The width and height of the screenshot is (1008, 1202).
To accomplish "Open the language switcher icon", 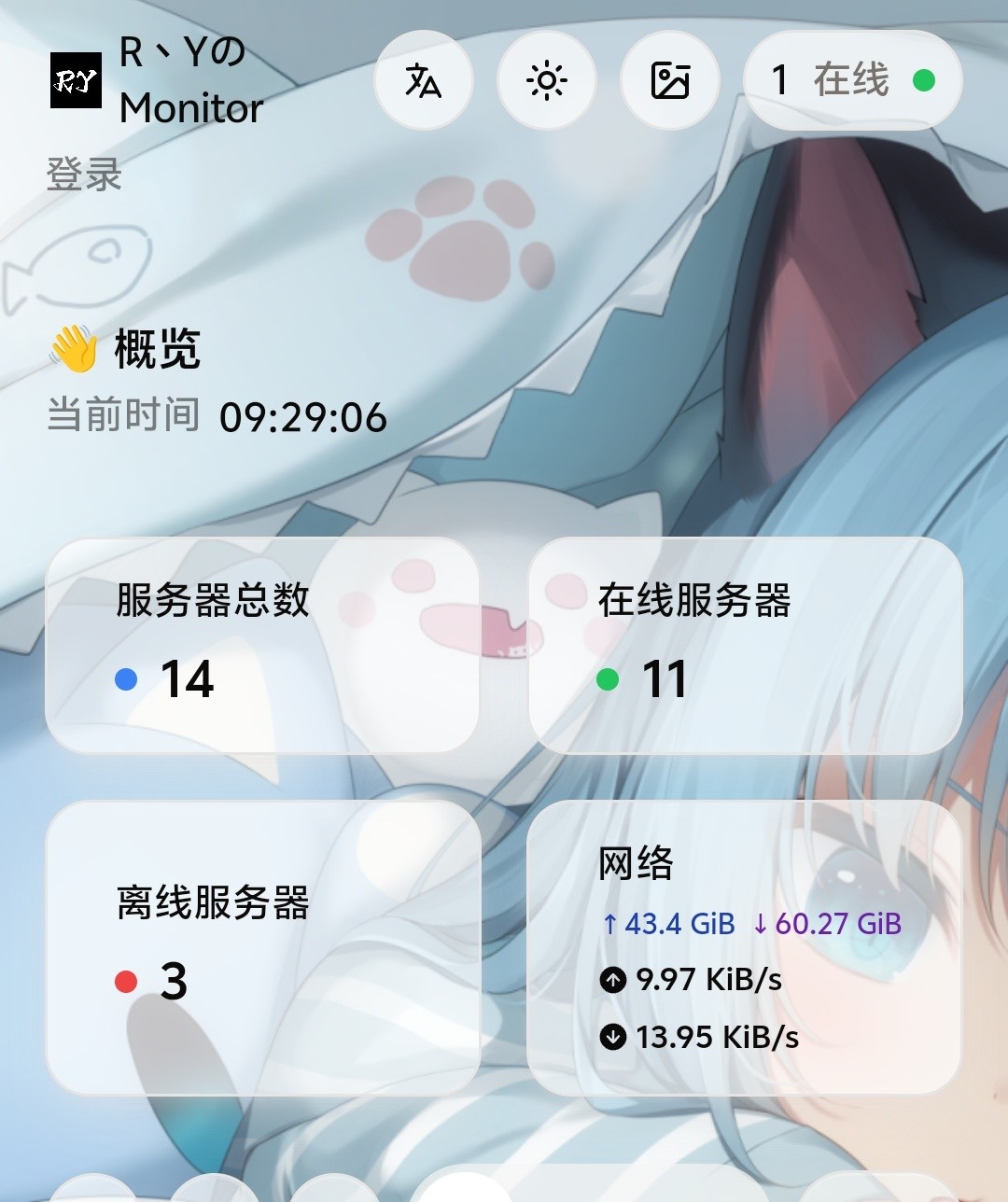I will click(423, 81).
